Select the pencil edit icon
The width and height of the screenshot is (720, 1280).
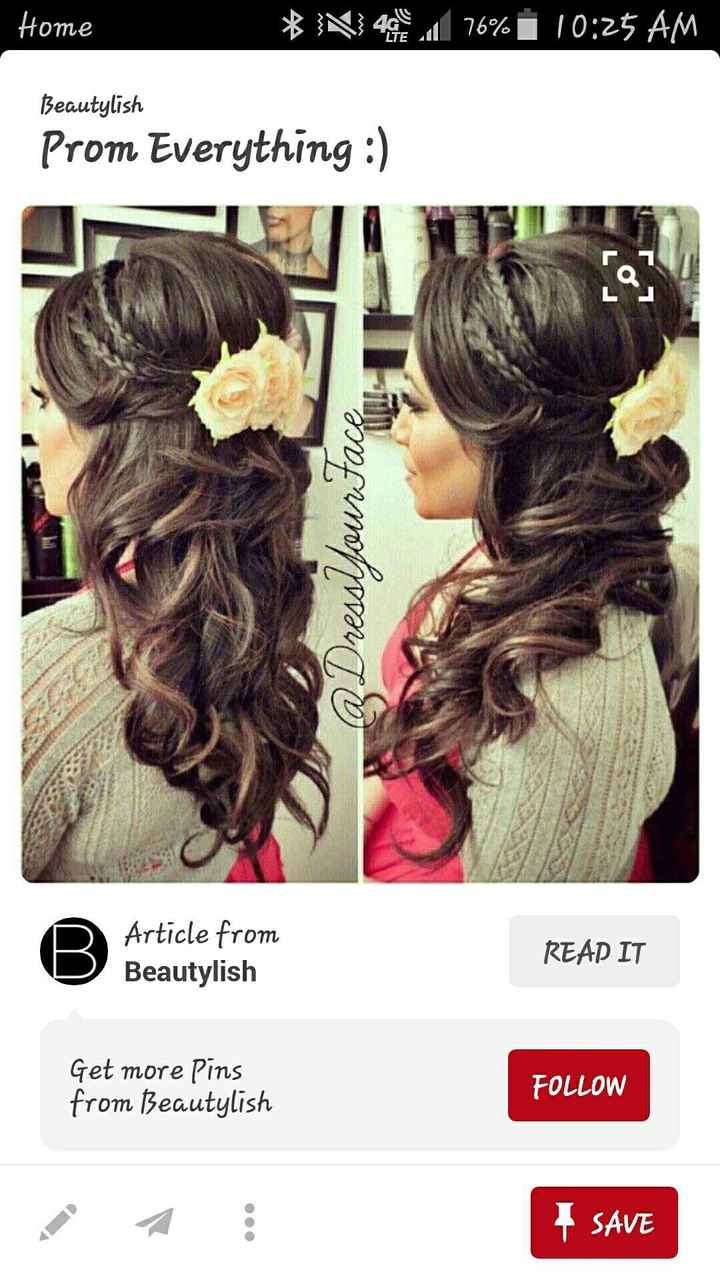(60, 1220)
